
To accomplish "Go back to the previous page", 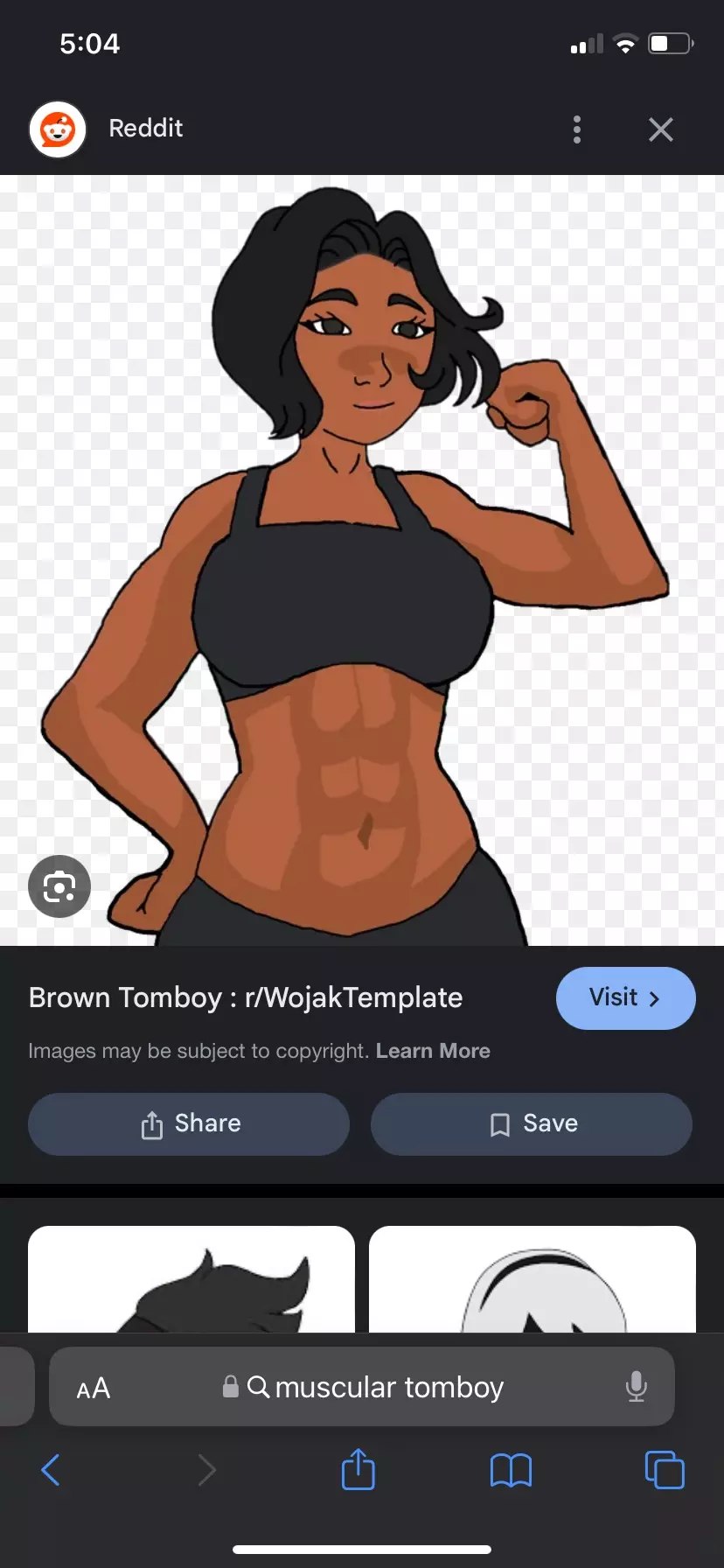I will click(51, 1470).
